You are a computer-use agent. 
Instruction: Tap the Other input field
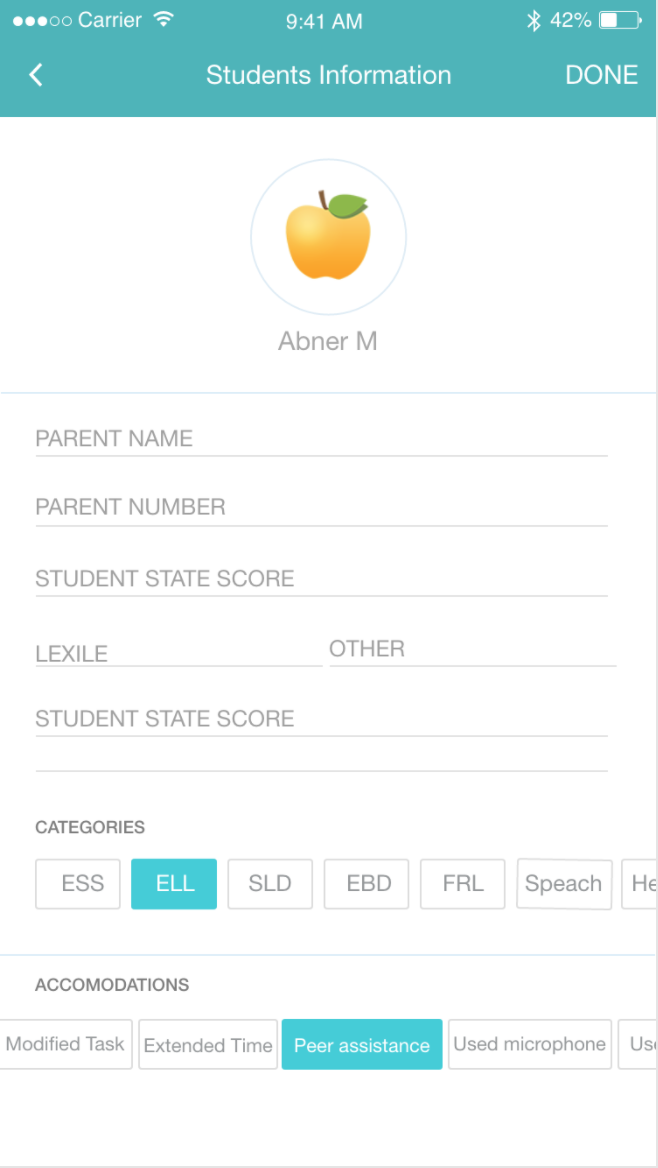pos(472,650)
